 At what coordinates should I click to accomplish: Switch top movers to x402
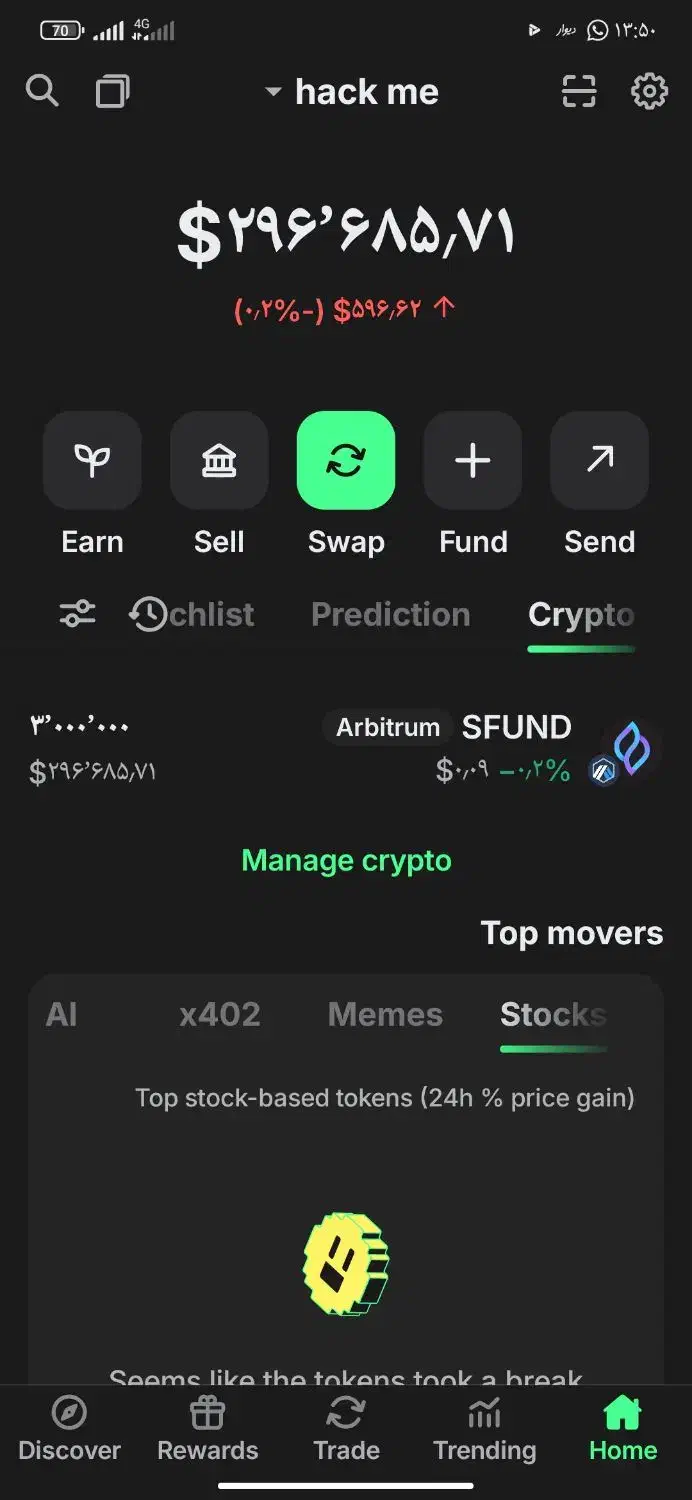(x=220, y=1015)
